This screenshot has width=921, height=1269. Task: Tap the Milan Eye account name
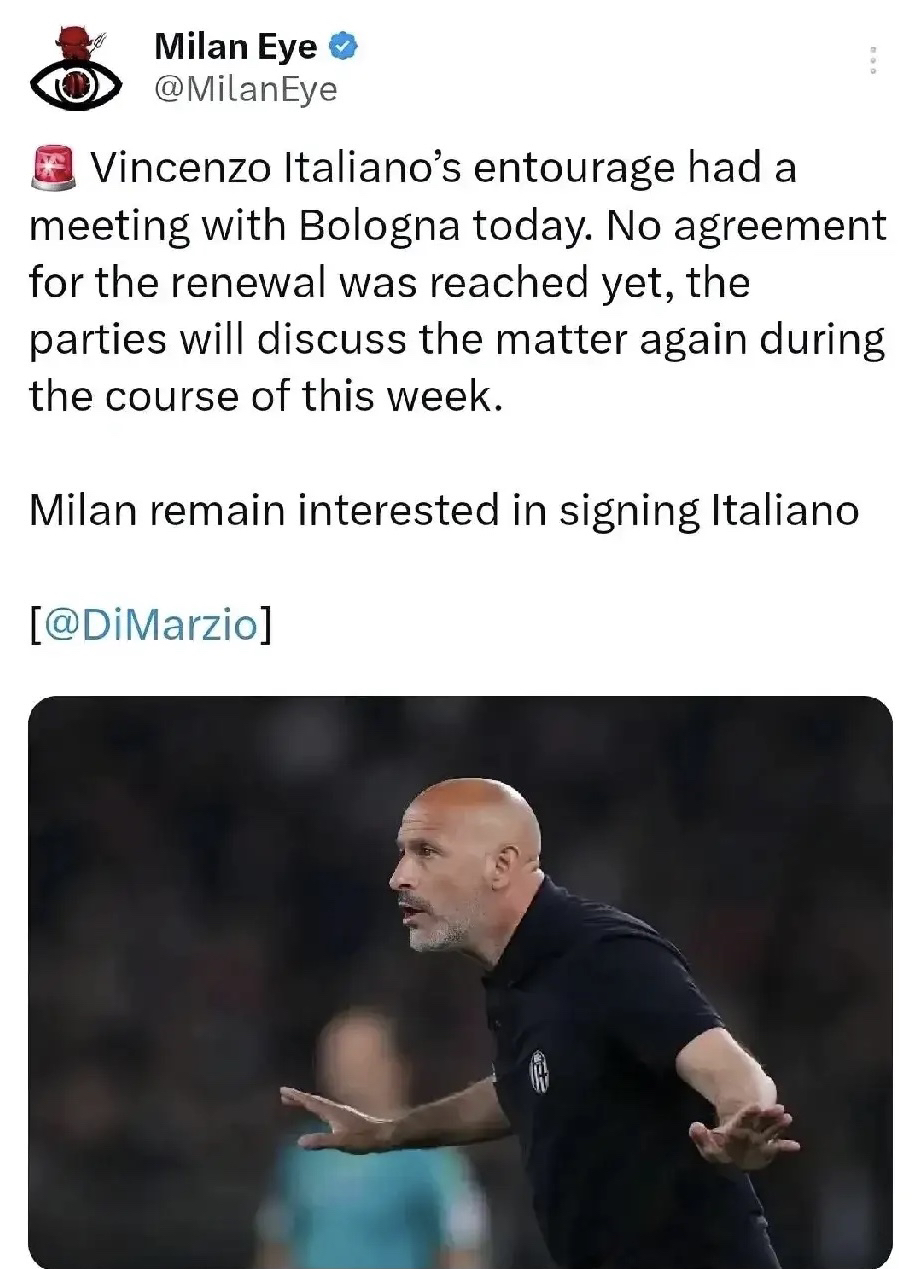236,46
